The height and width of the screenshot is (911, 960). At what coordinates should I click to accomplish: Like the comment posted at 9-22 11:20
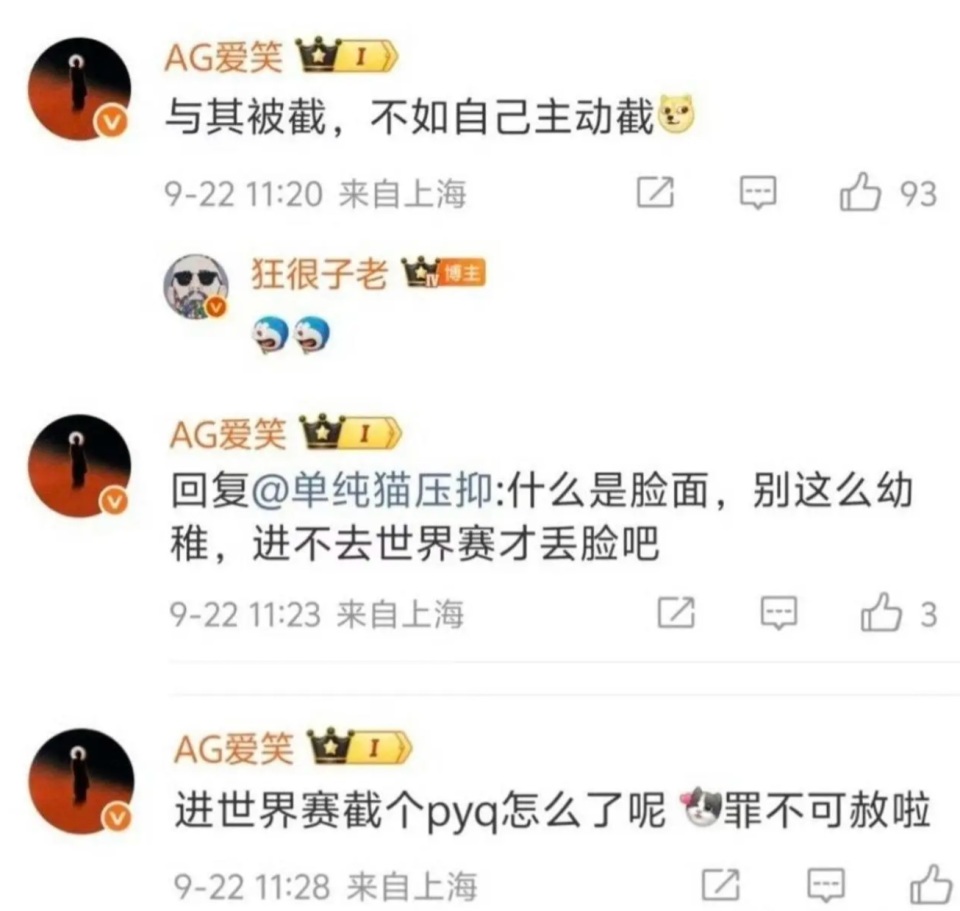click(860, 192)
